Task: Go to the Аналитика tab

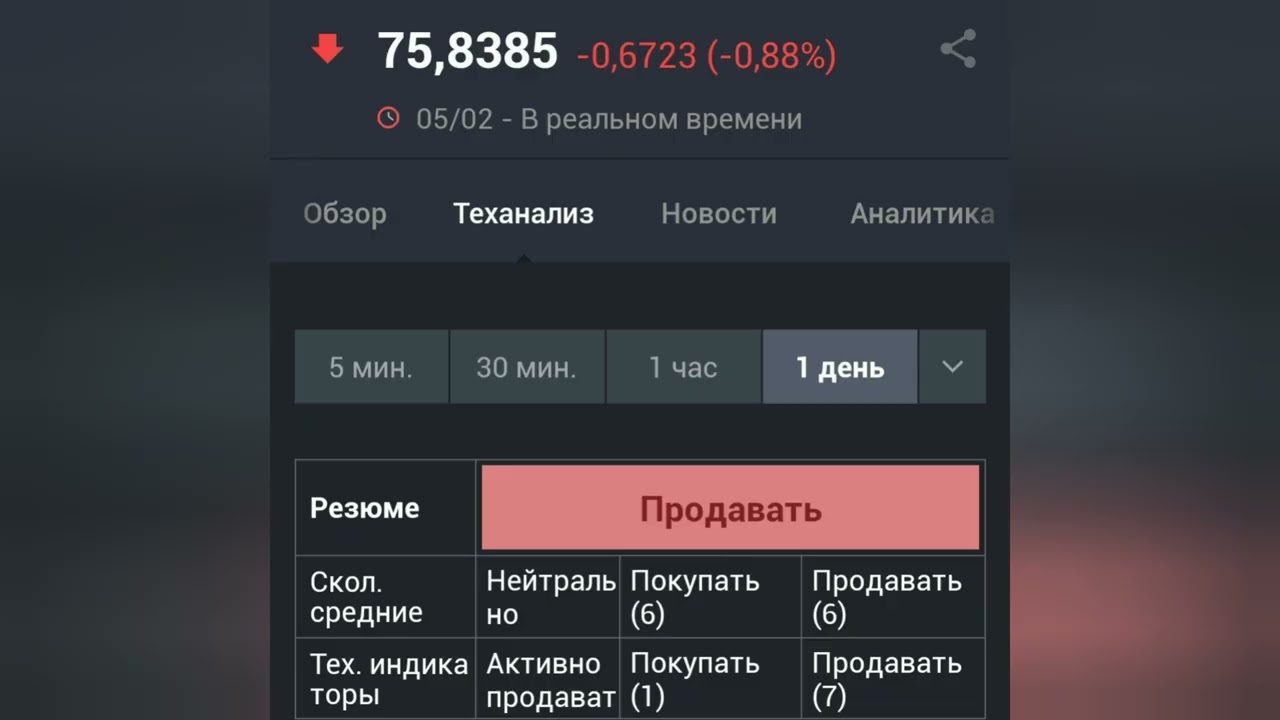Action: tap(921, 213)
